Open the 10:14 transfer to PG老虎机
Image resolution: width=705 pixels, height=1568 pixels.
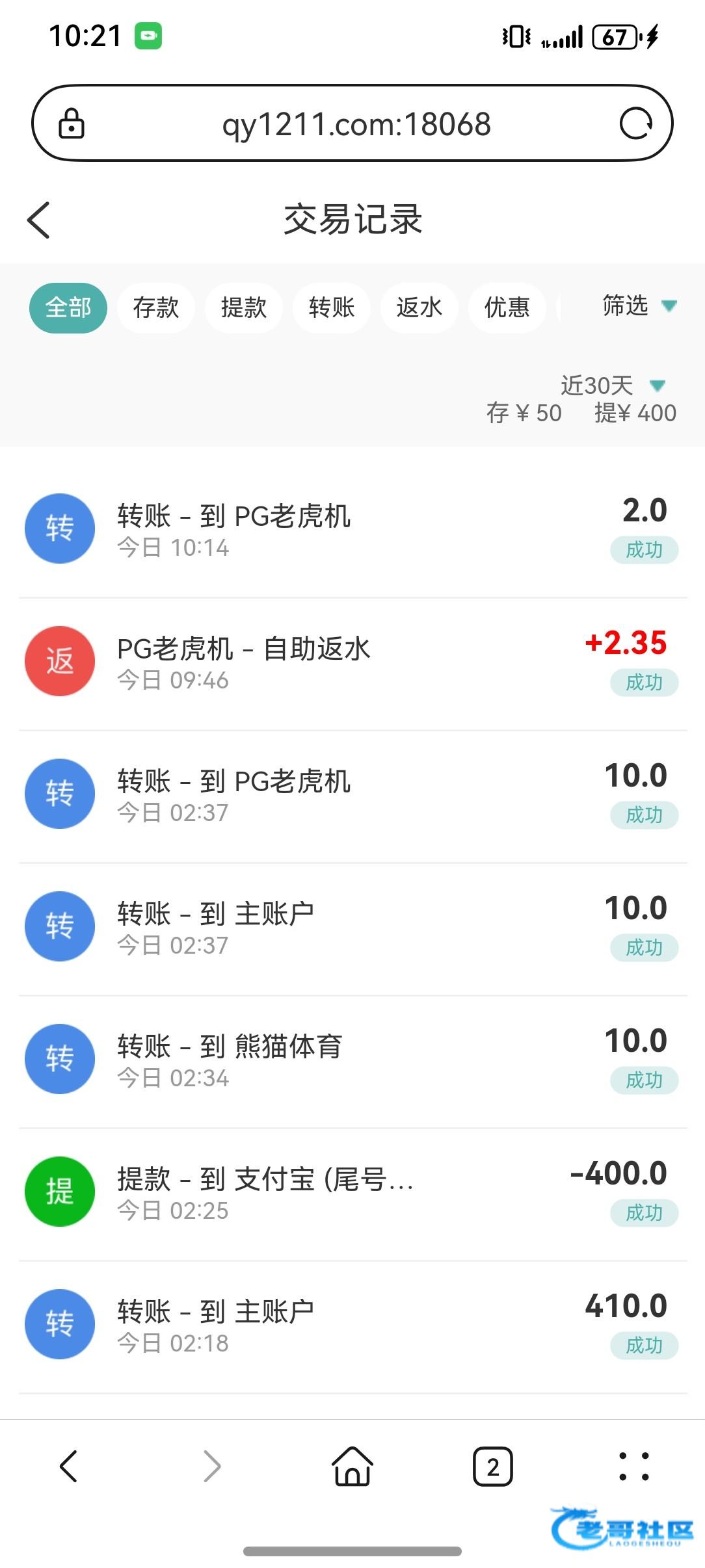click(352, 530)
